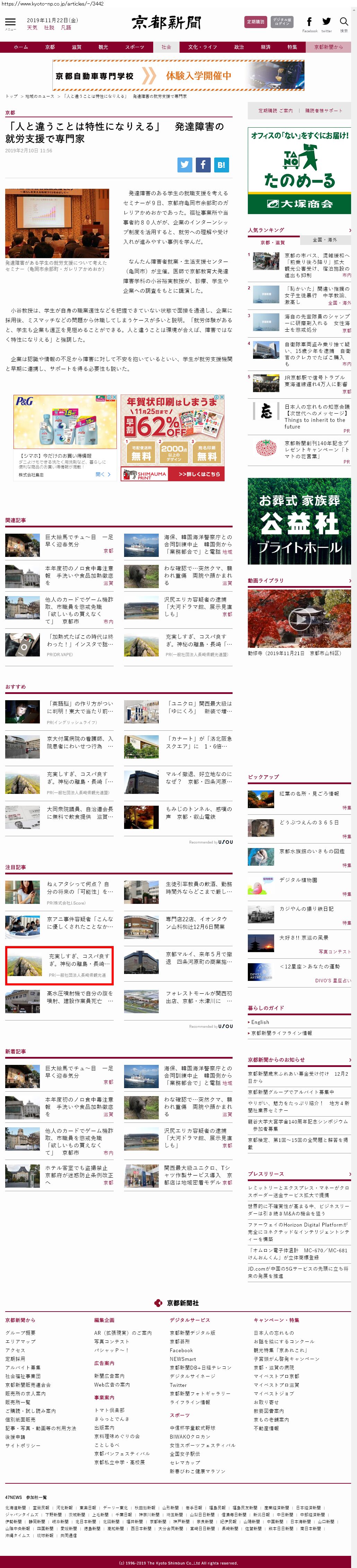
Task: Bookmark the article with Hatena B!
Action: [221, 164]
